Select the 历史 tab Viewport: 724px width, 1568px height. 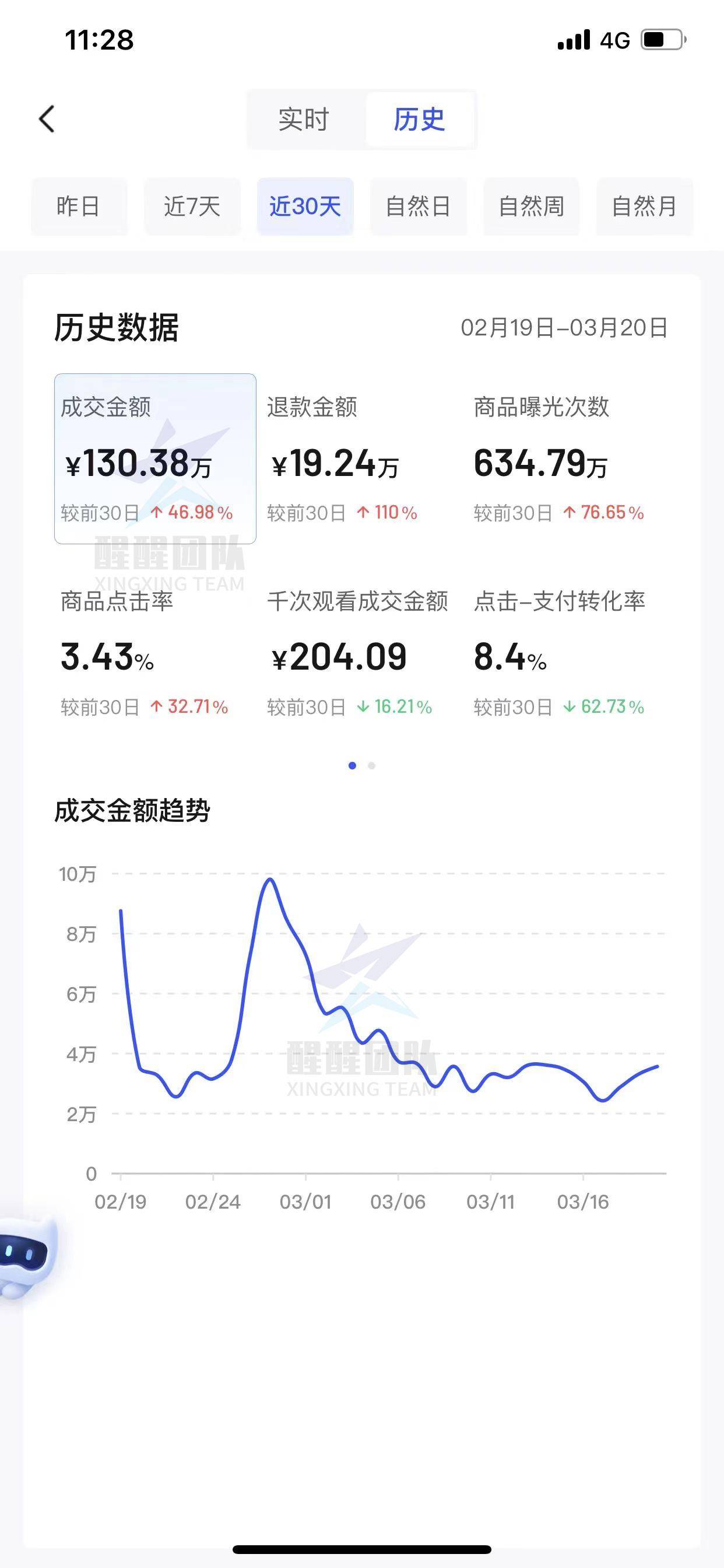tap(419, 120)
